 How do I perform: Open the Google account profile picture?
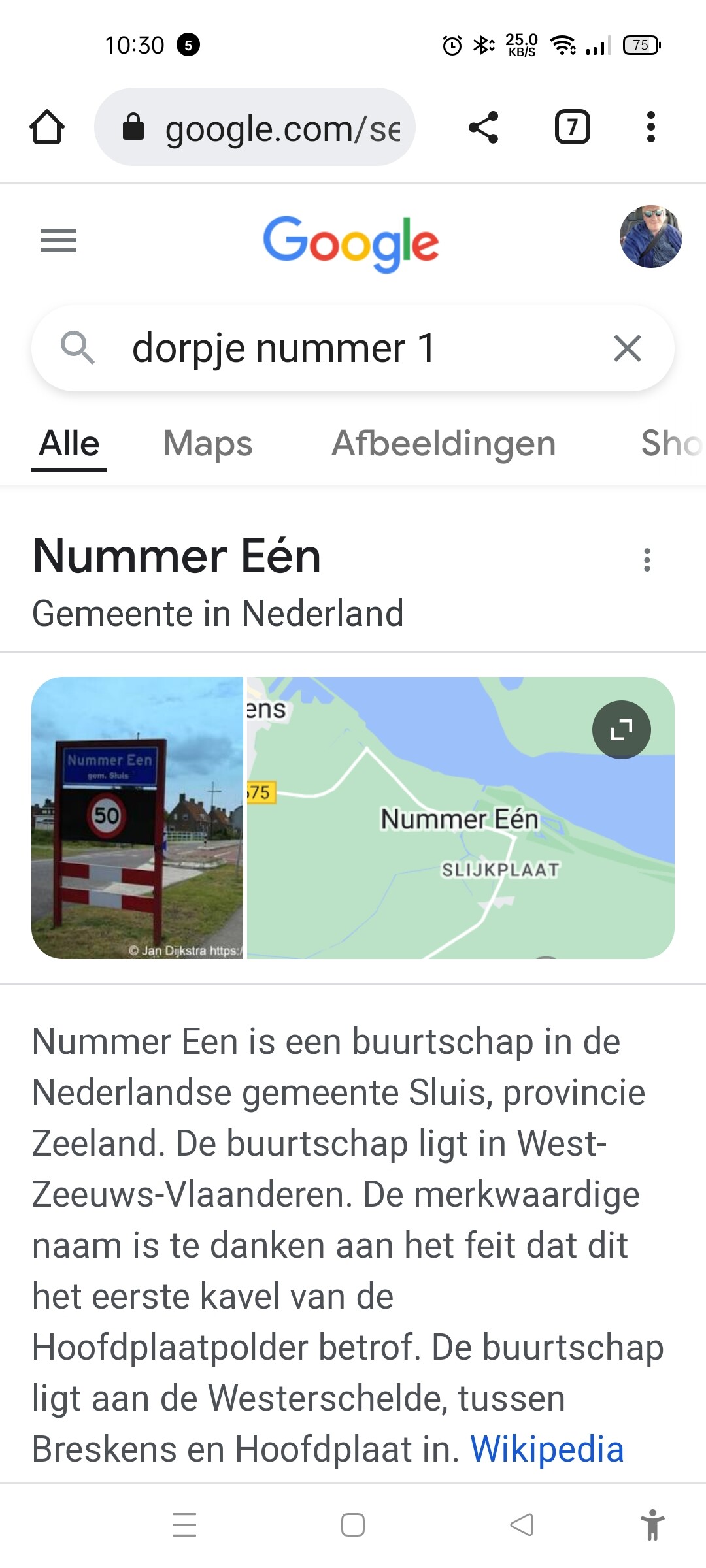click(x=651, y=237)
